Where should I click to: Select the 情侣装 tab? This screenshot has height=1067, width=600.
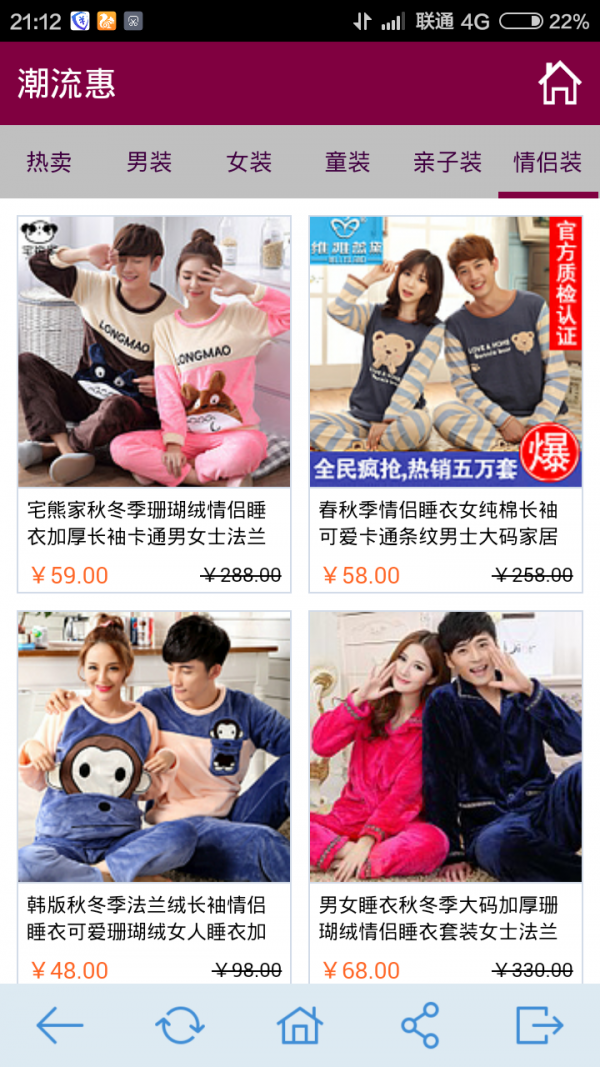coord(547,162)
